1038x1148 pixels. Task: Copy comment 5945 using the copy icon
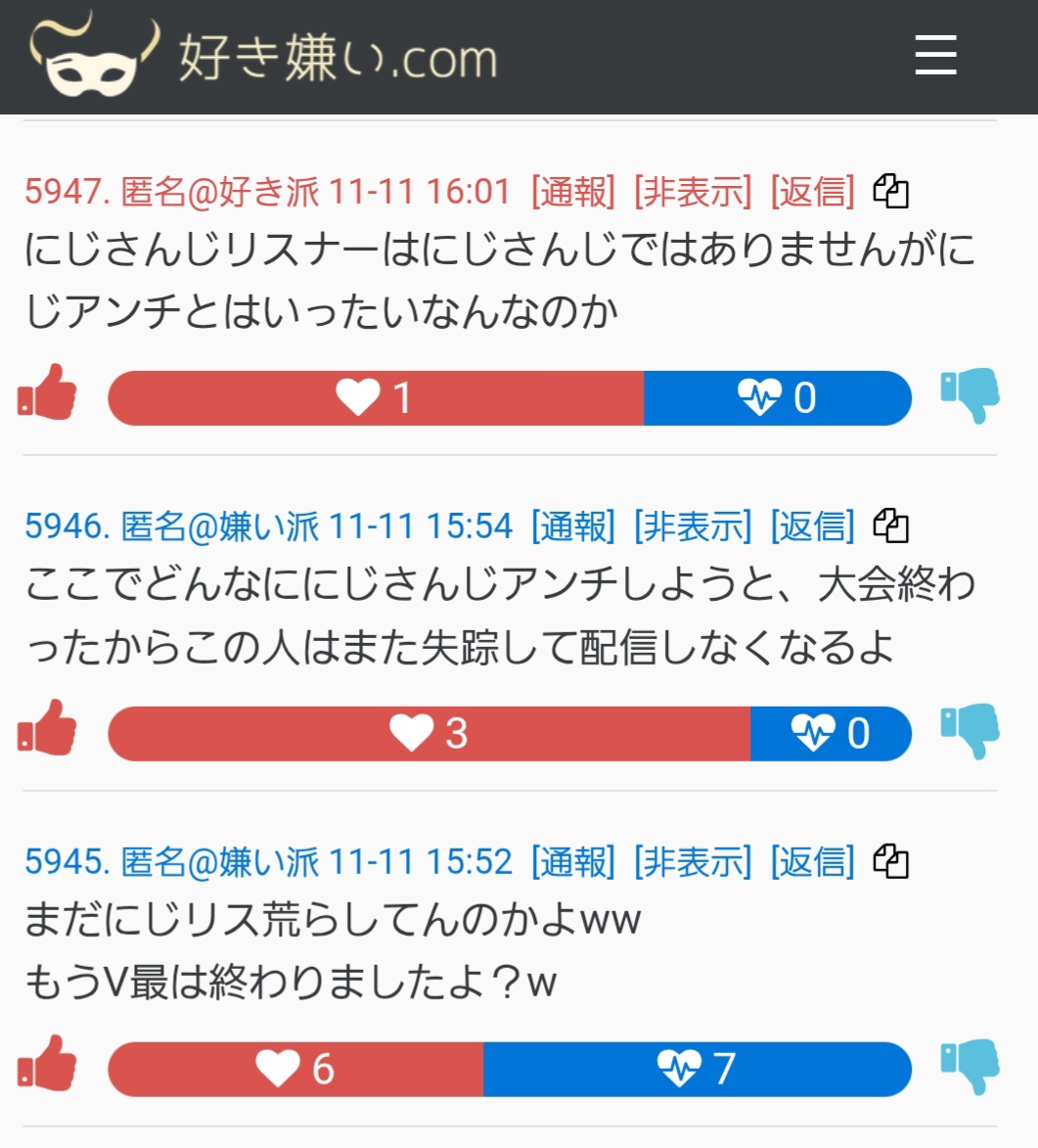[890, 862]
